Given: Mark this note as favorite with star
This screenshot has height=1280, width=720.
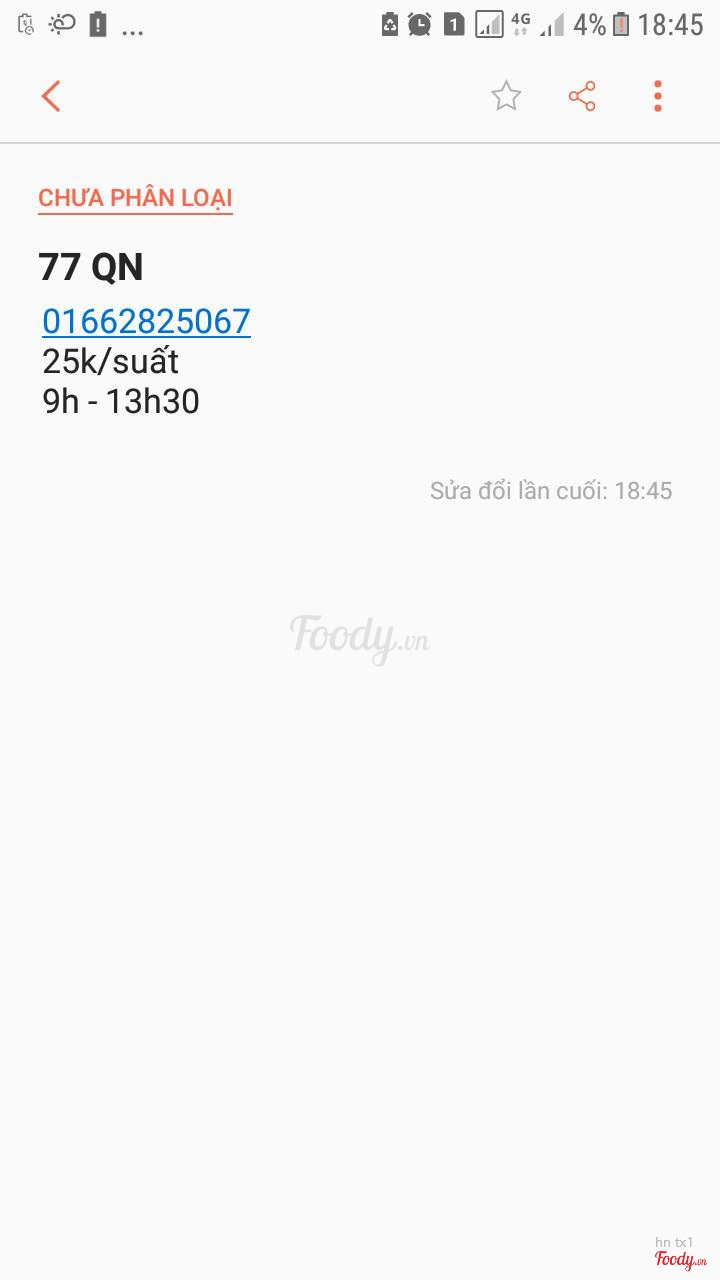Looking at the screenshot, I should pos(506,97).
